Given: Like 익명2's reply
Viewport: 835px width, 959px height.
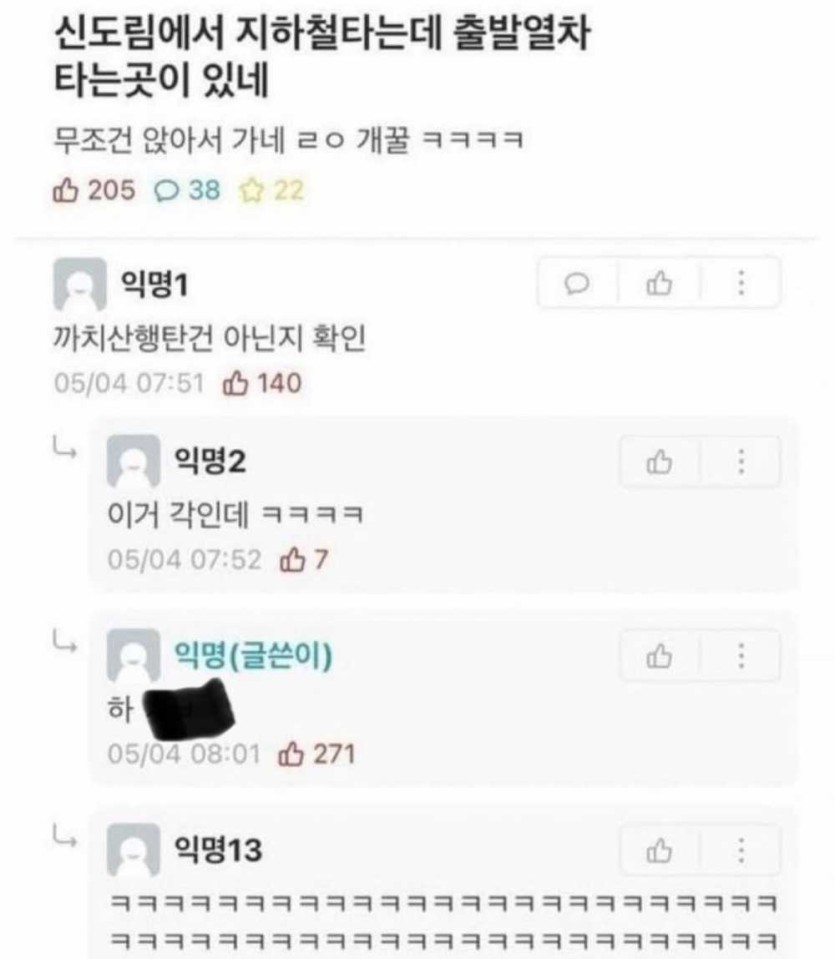Looking at the screenshot, I should 659,462.
